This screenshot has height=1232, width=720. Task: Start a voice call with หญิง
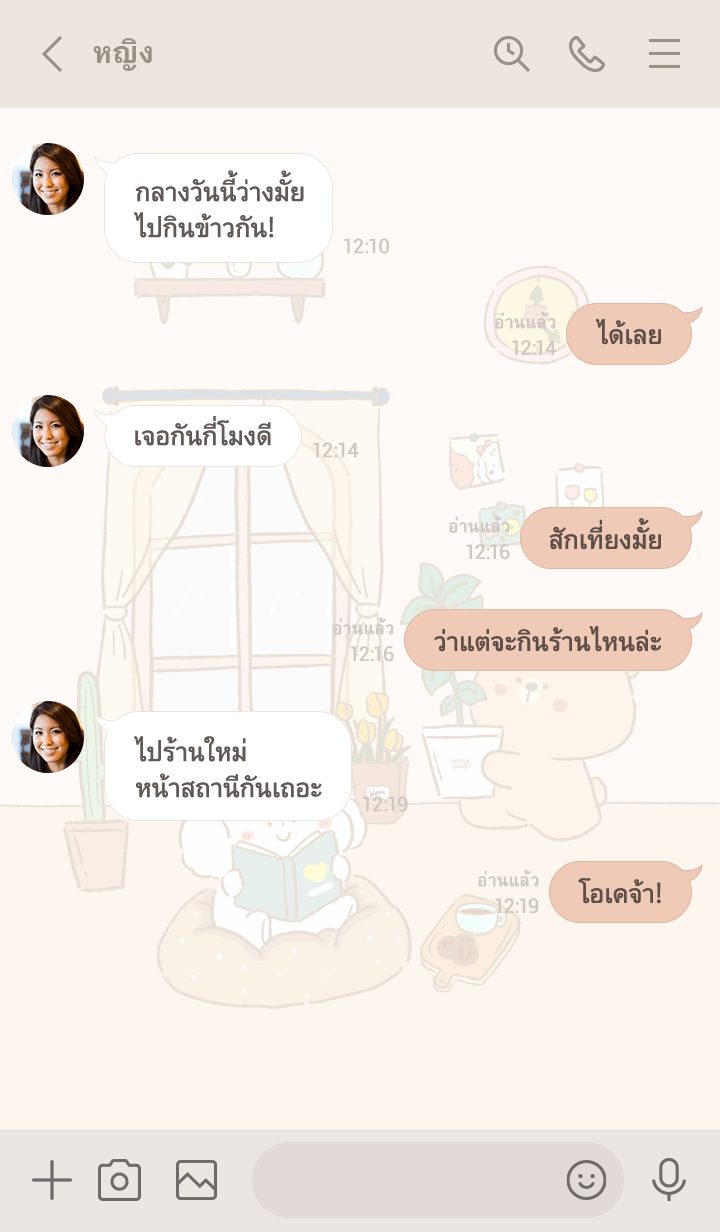pyautogui.click(x=587, y=54)
